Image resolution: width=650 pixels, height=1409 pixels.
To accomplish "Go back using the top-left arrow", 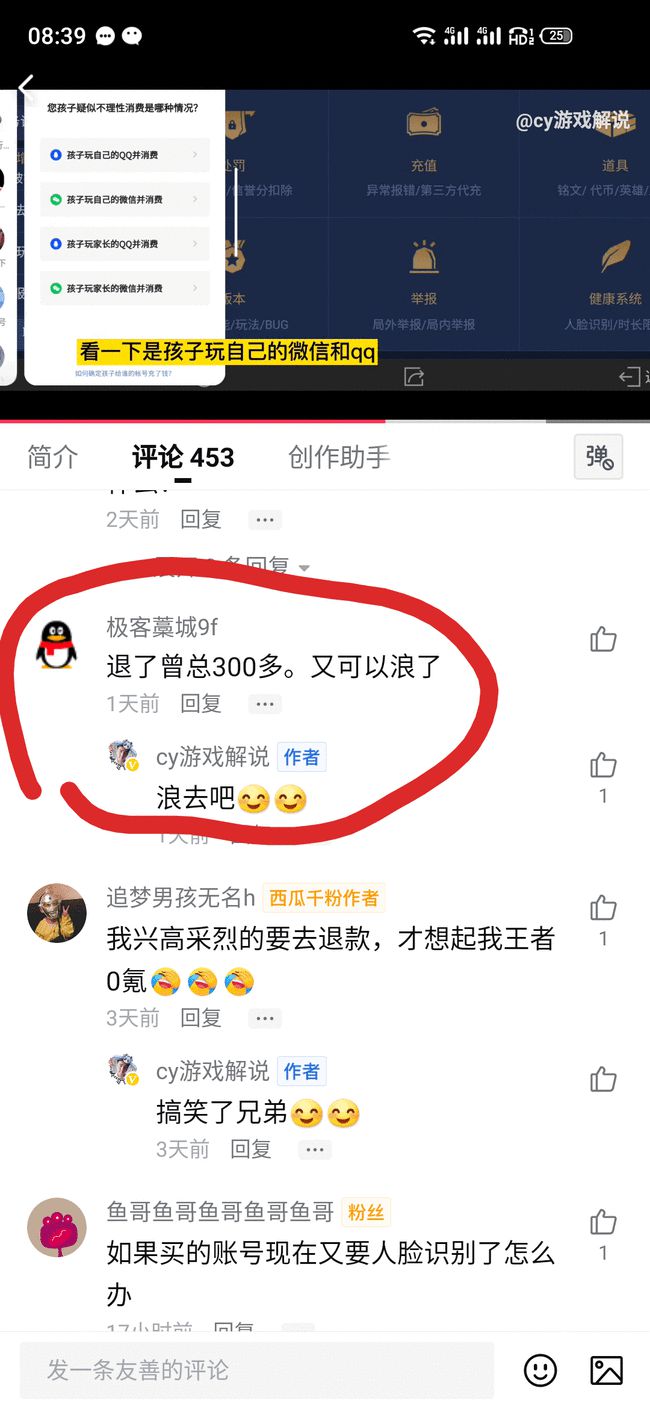I will click(x=26, y=86).
